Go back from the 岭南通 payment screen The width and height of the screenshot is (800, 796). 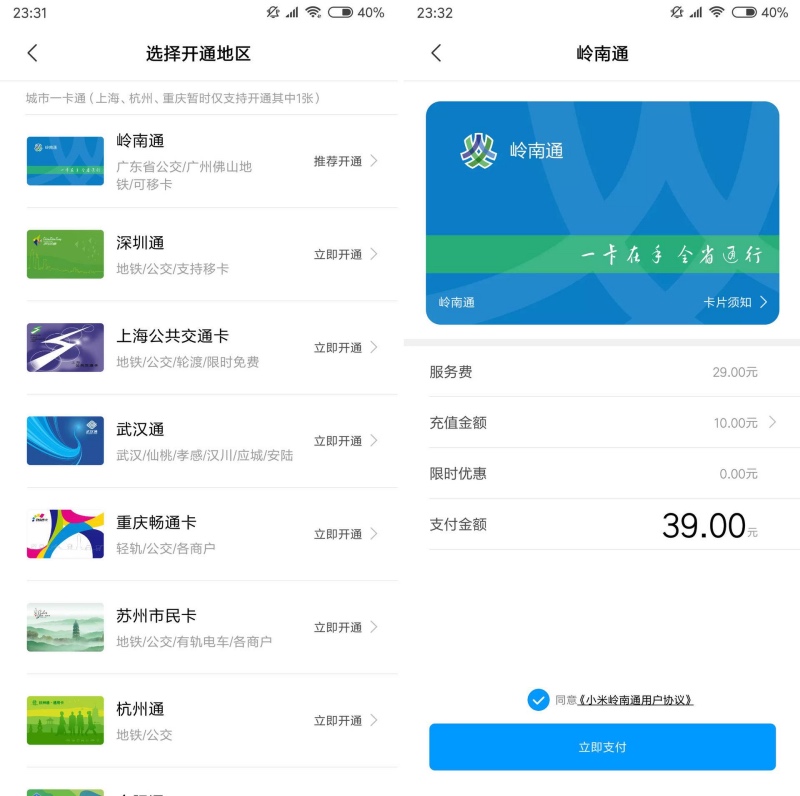(436, 53)
